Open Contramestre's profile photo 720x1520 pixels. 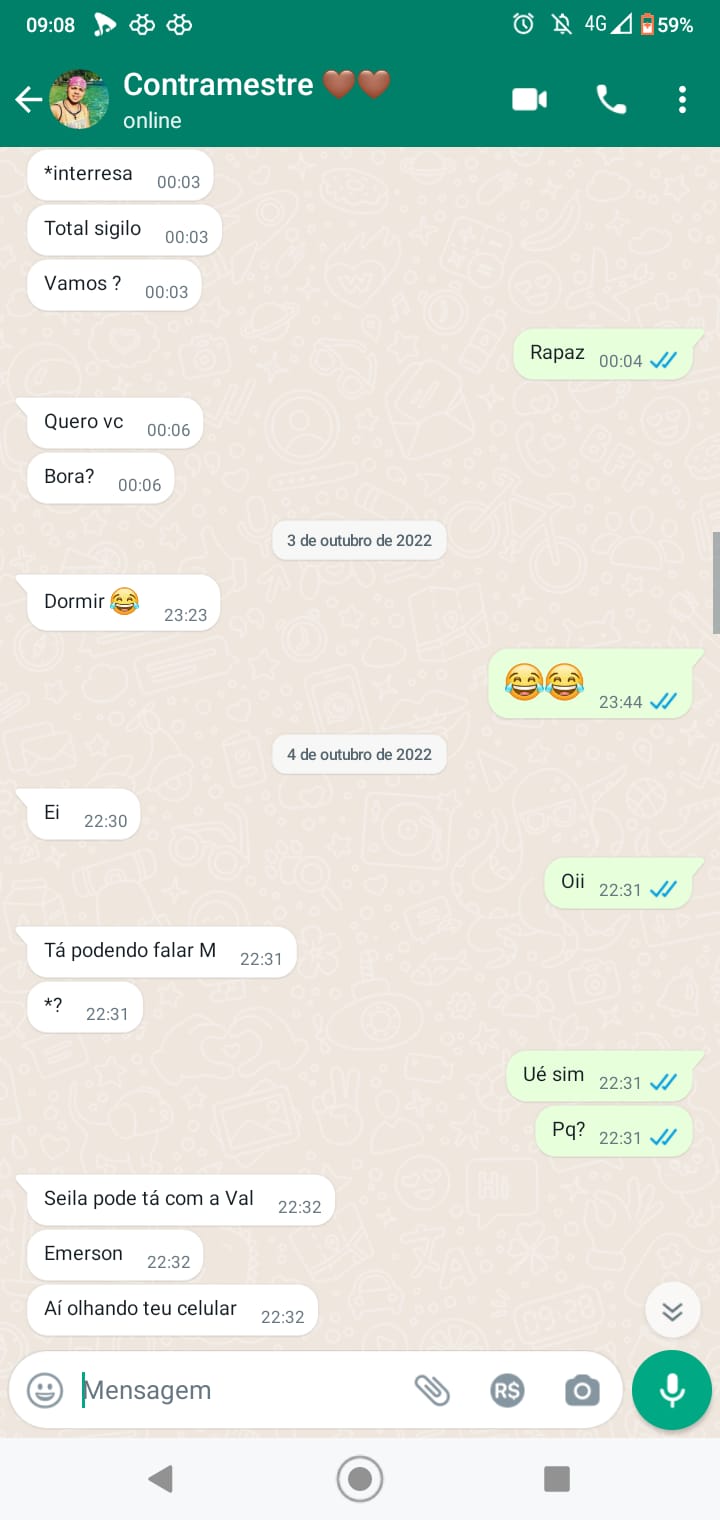[x=79, y=99]
